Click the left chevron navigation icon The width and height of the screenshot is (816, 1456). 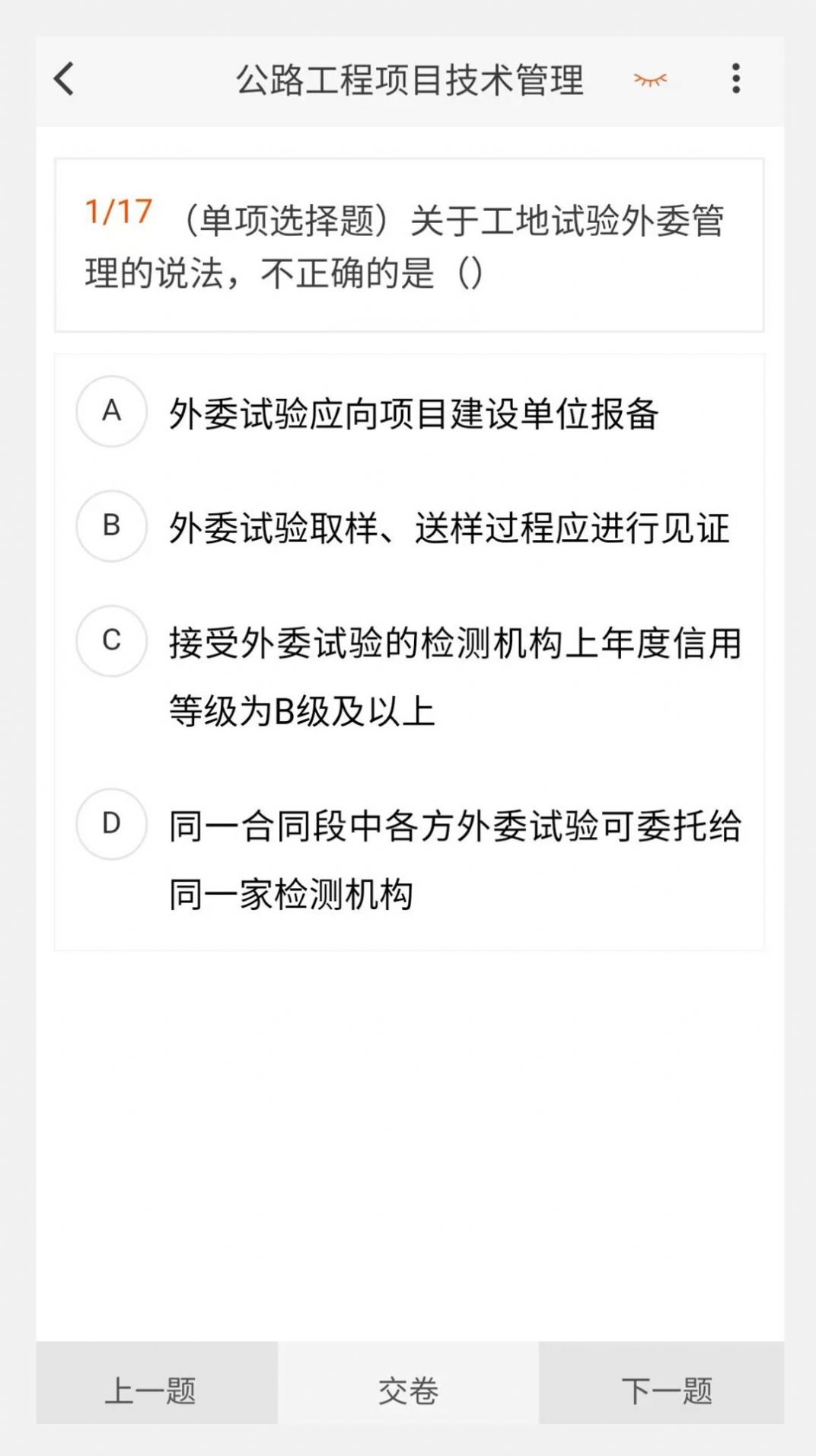pyautogui.click(x=64, y=78)
